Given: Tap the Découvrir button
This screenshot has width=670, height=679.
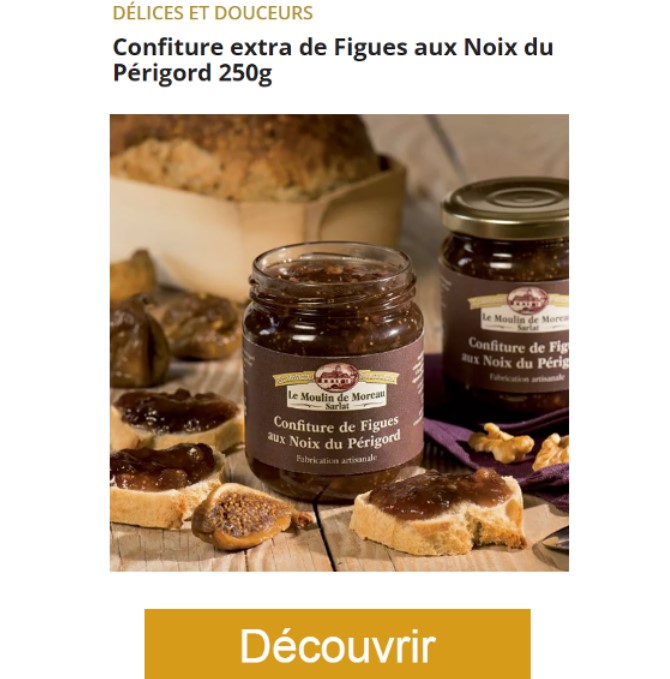Looking at the screenshot, I should (x=337, y=645).
